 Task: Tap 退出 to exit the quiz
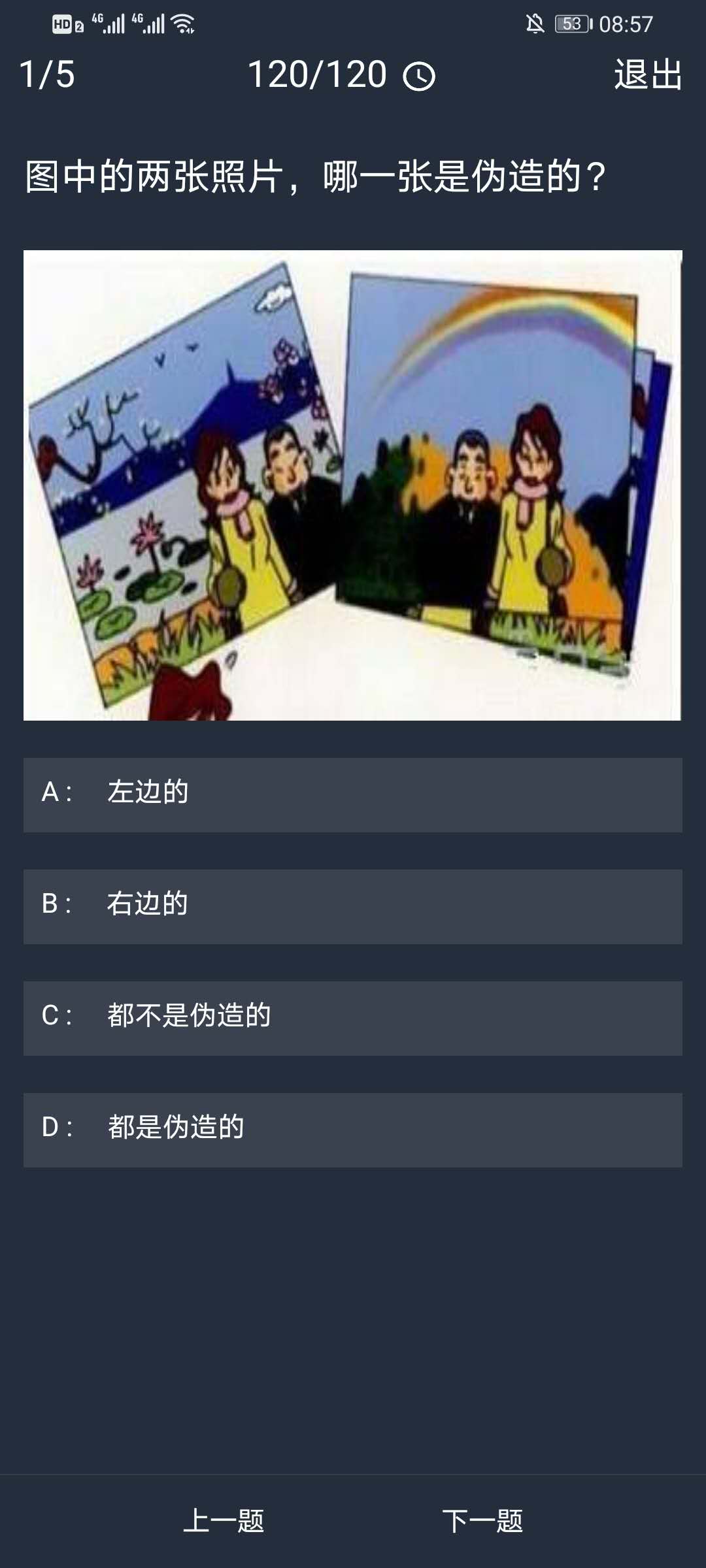pyautogui.click(x=648, y=74)
